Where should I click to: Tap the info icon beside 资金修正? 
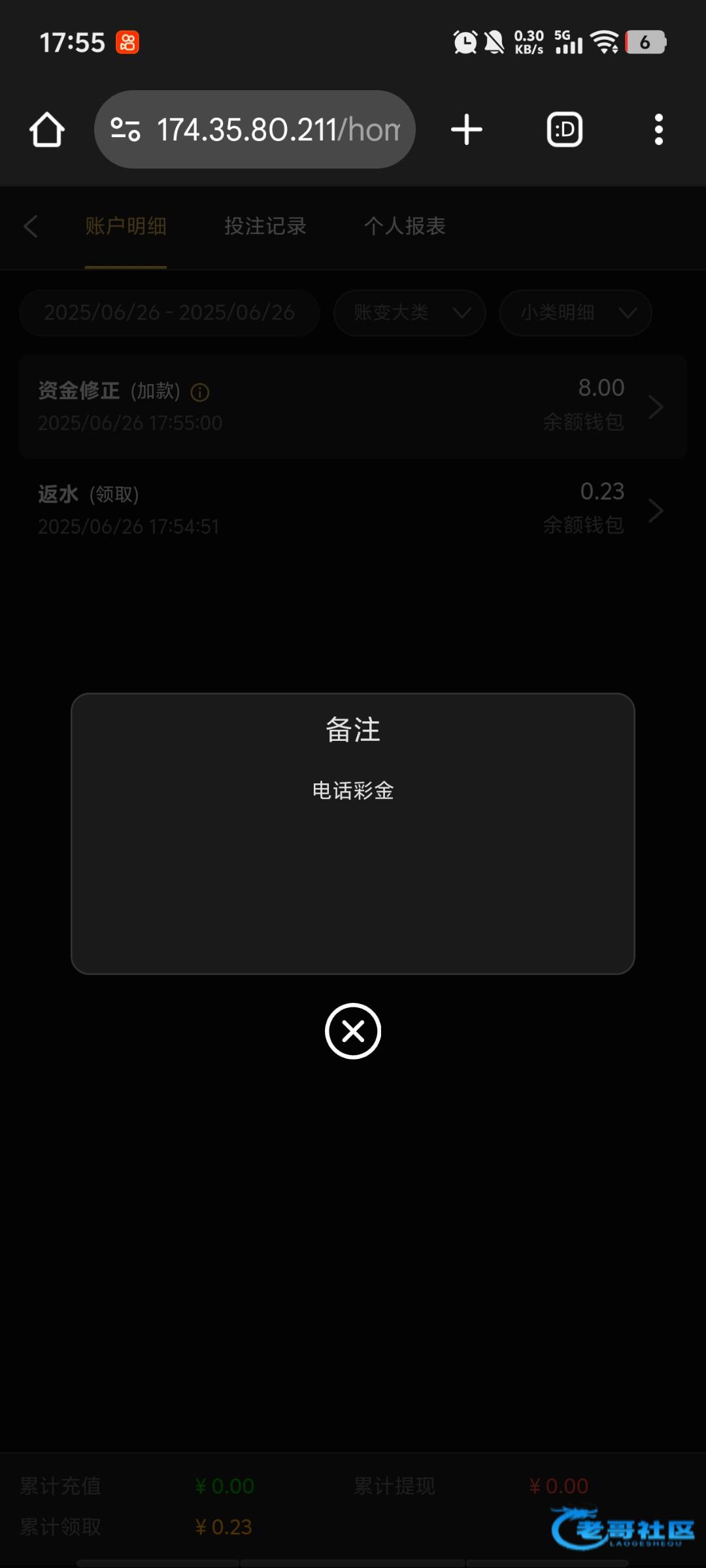tap(200, 392)
